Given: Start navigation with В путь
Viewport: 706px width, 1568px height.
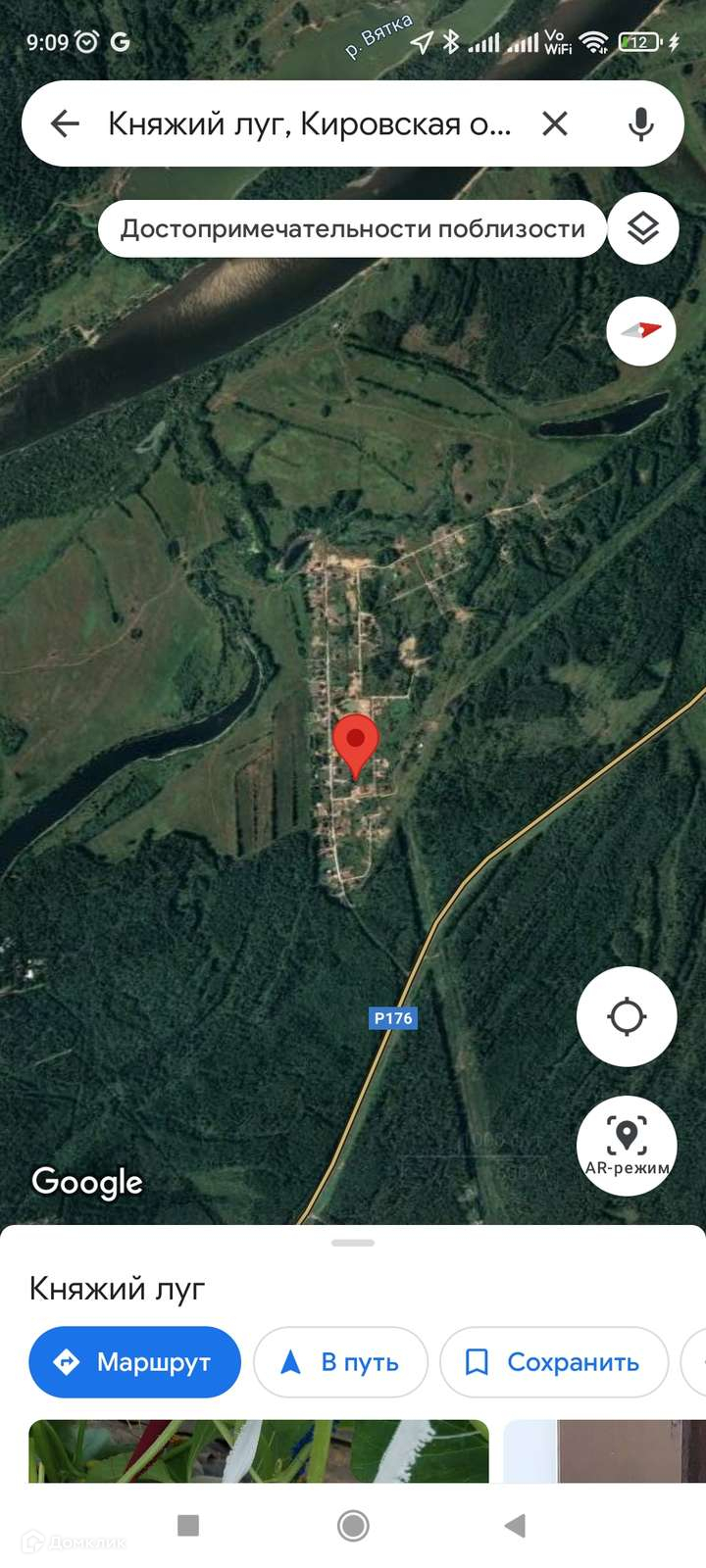Looking at the screenshot, I should [340, 1362].
